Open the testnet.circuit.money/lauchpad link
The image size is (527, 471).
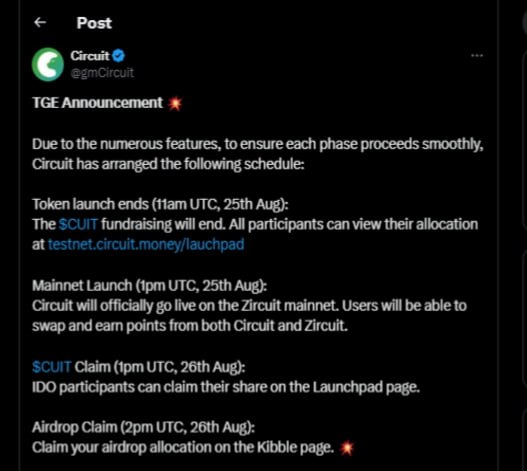point(146,244)
